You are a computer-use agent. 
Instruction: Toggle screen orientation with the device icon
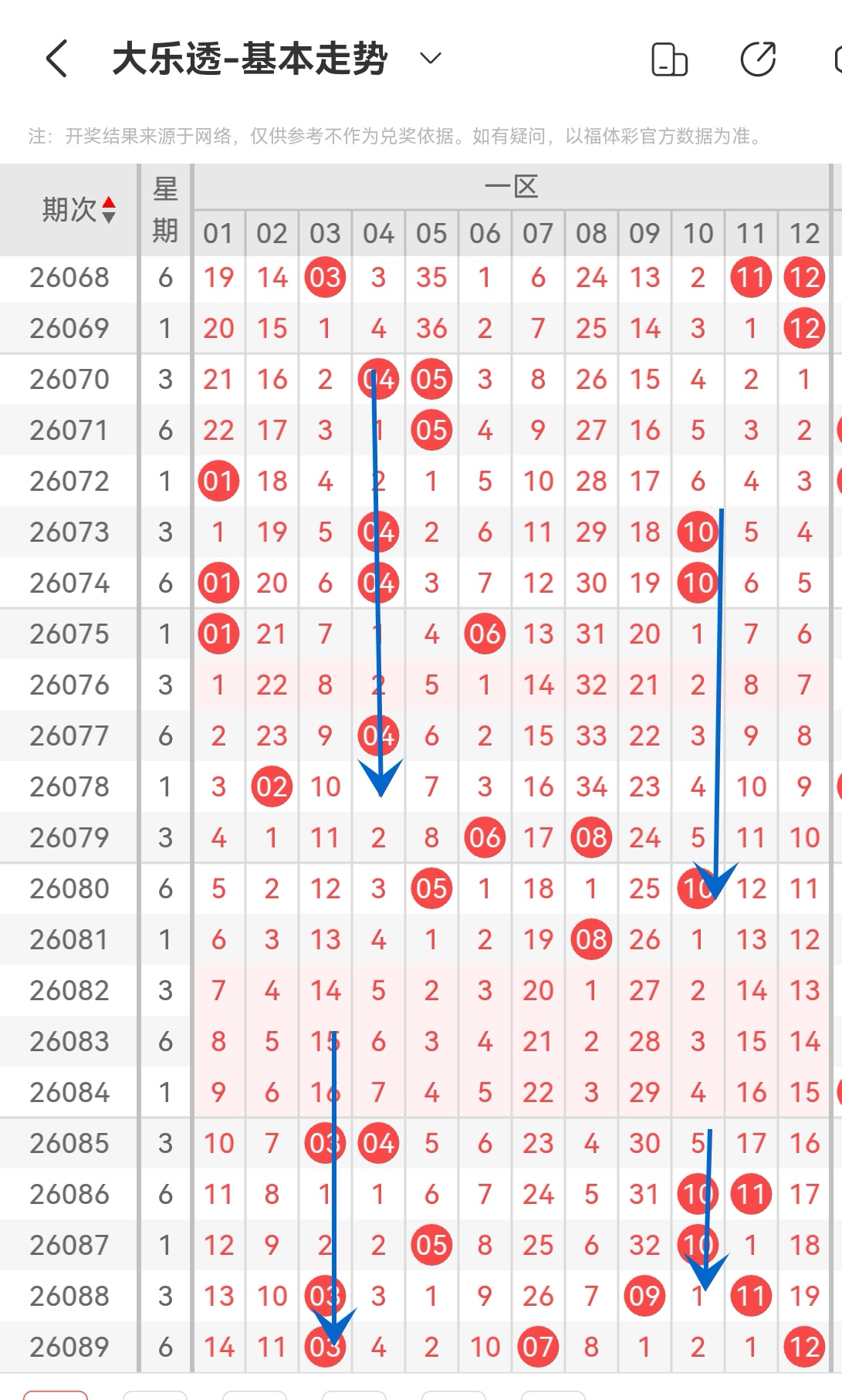coord(669,59)
